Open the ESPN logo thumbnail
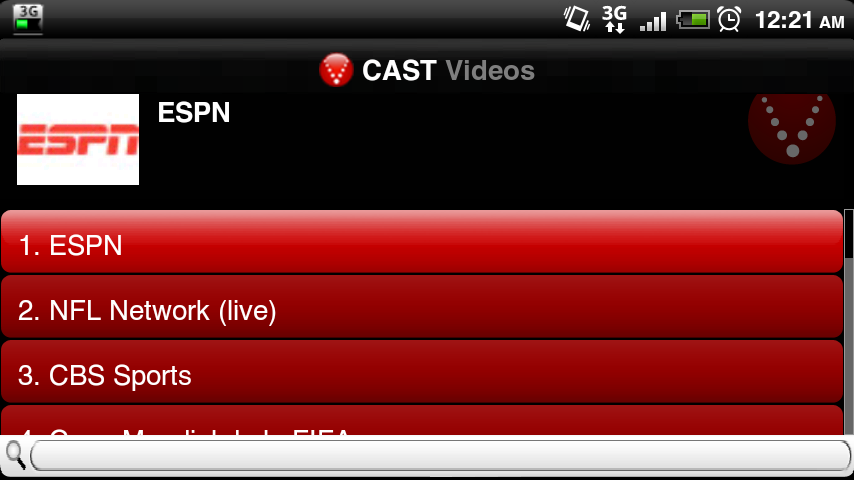Screen dimensions: 854x480 [x=78, y=140]
